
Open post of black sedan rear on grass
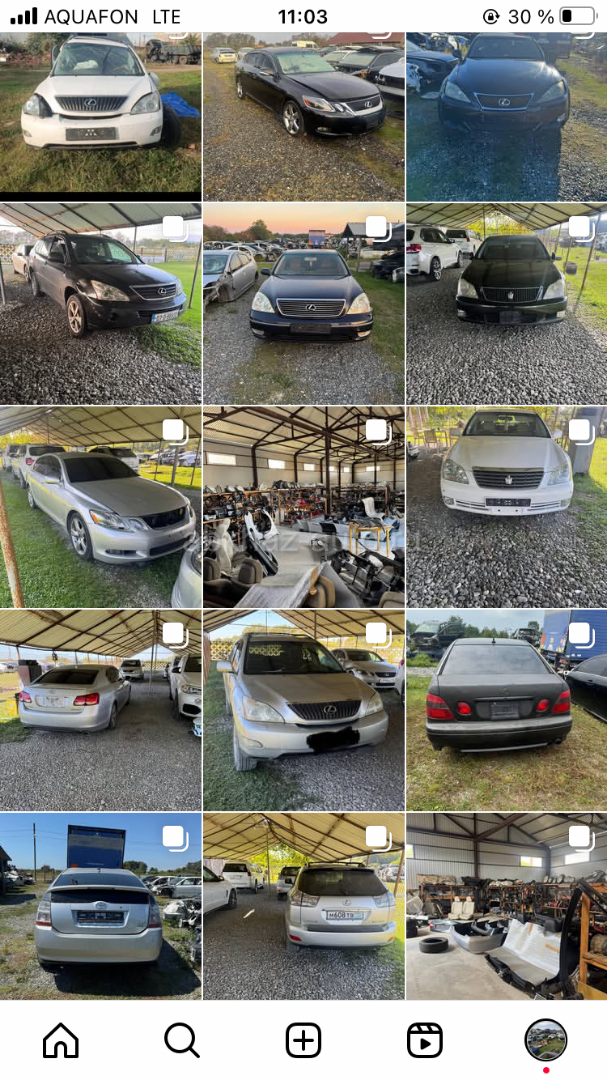506,710
